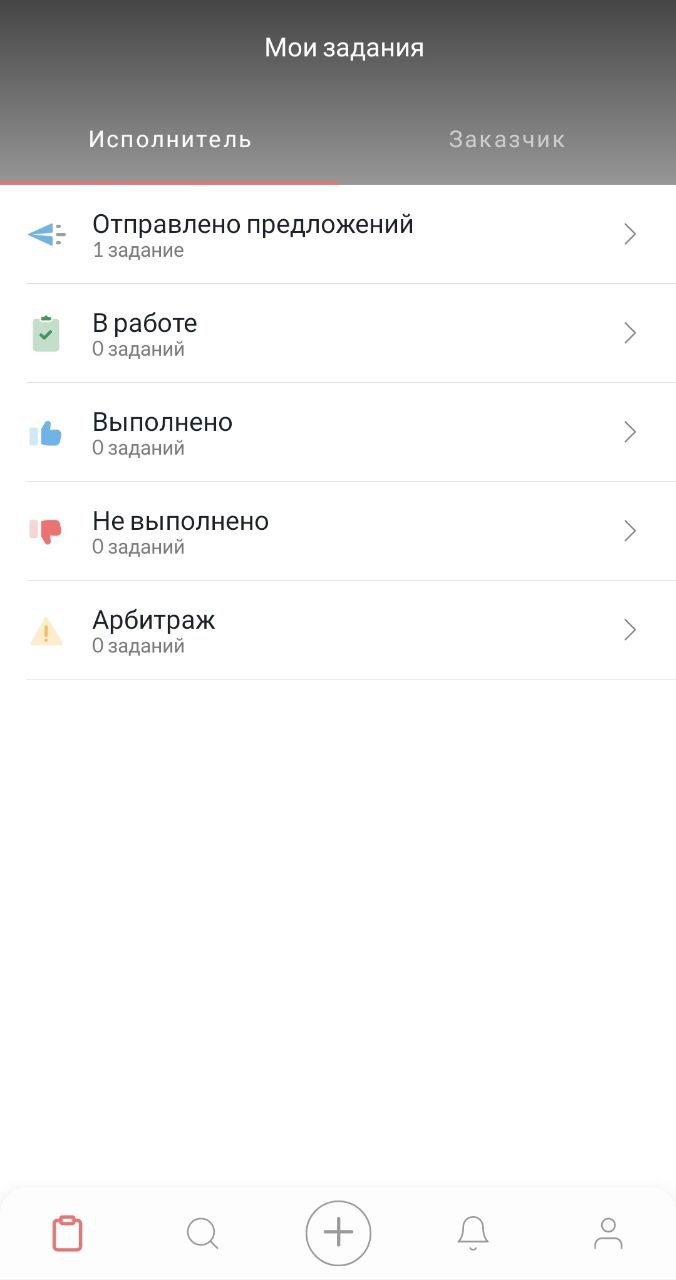Open the notifications bell
Screen dimensions: 676x1280
pyautogui.click(x=473, y=1233)
